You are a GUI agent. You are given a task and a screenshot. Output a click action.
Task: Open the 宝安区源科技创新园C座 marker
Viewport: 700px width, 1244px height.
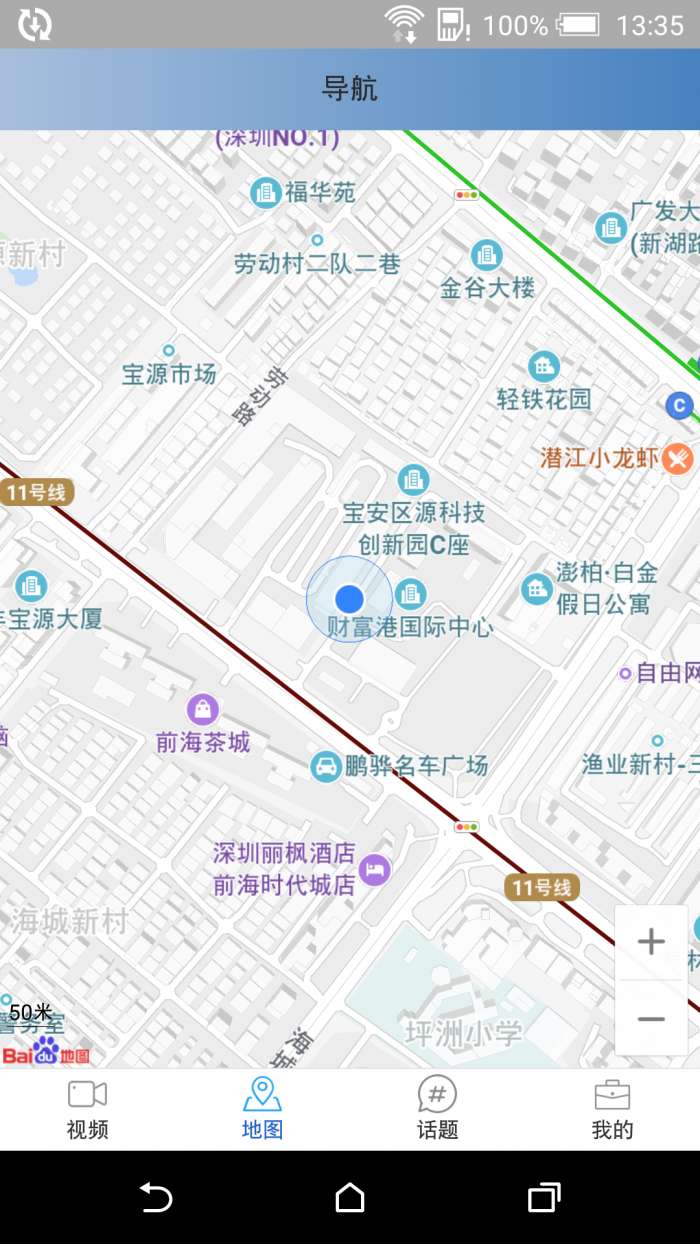[x=413, y=480]
